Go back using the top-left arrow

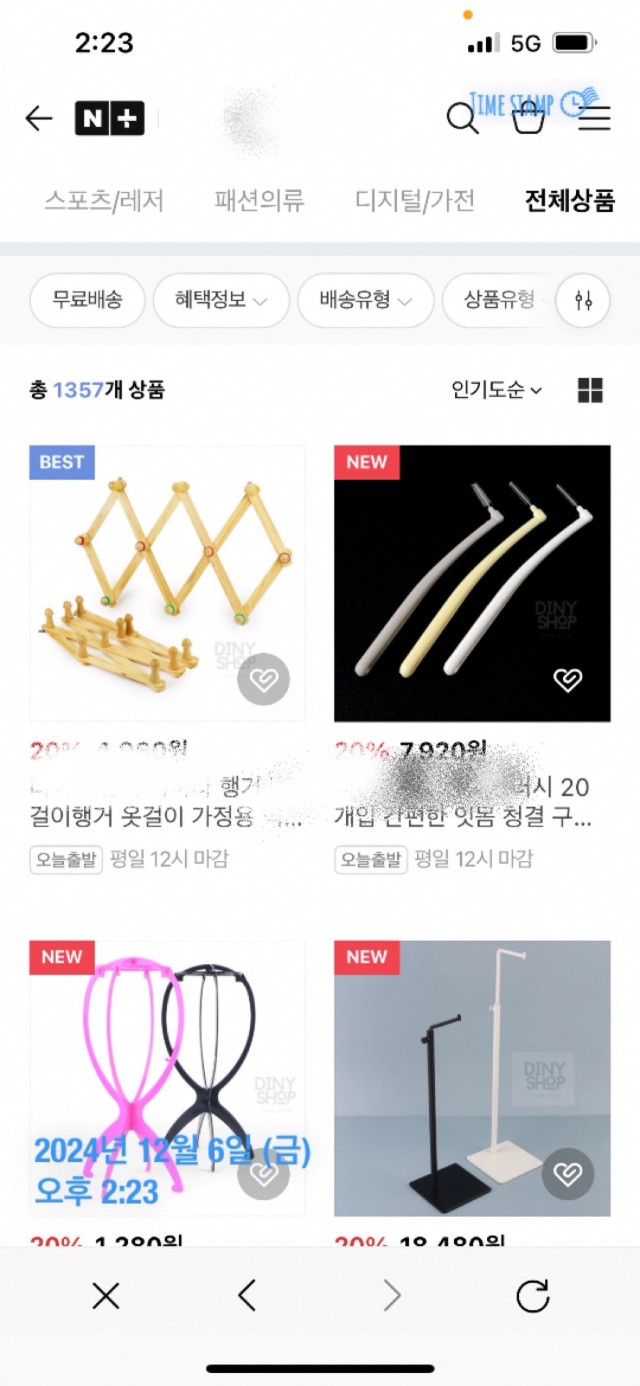click(38, 119)
